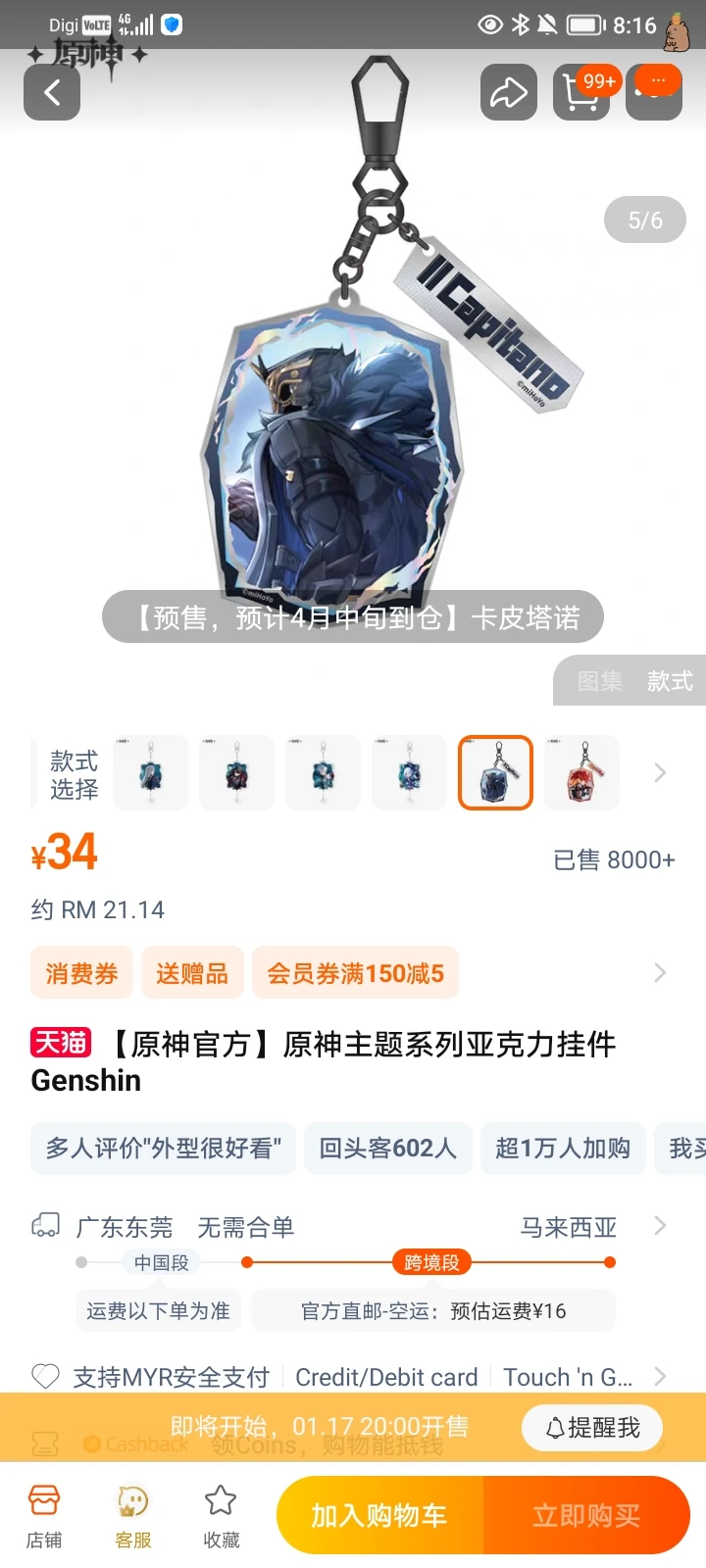
Task: Switch to the 图集 gallery tab
Action: tap(599, 681)
